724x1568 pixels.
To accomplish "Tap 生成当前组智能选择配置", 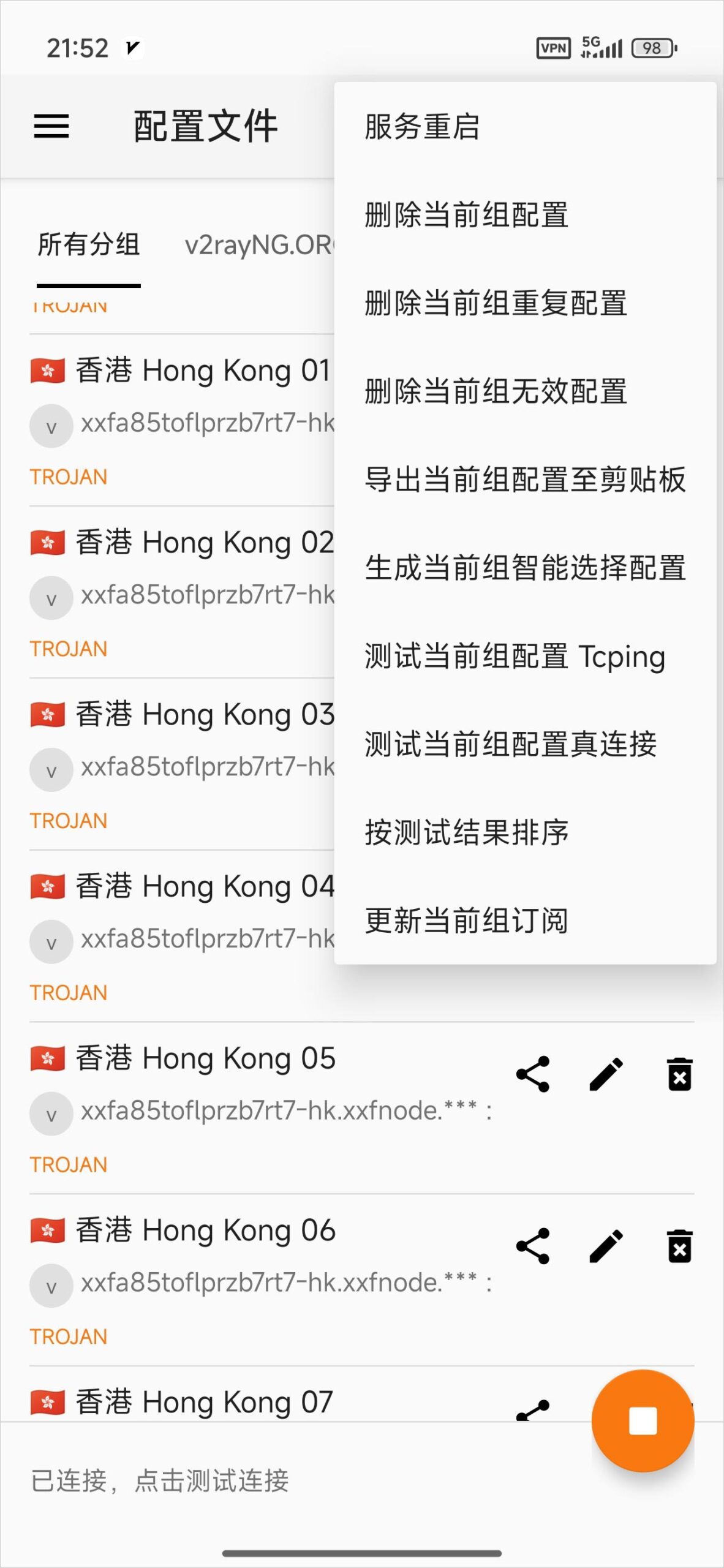I will pos(524,568).
